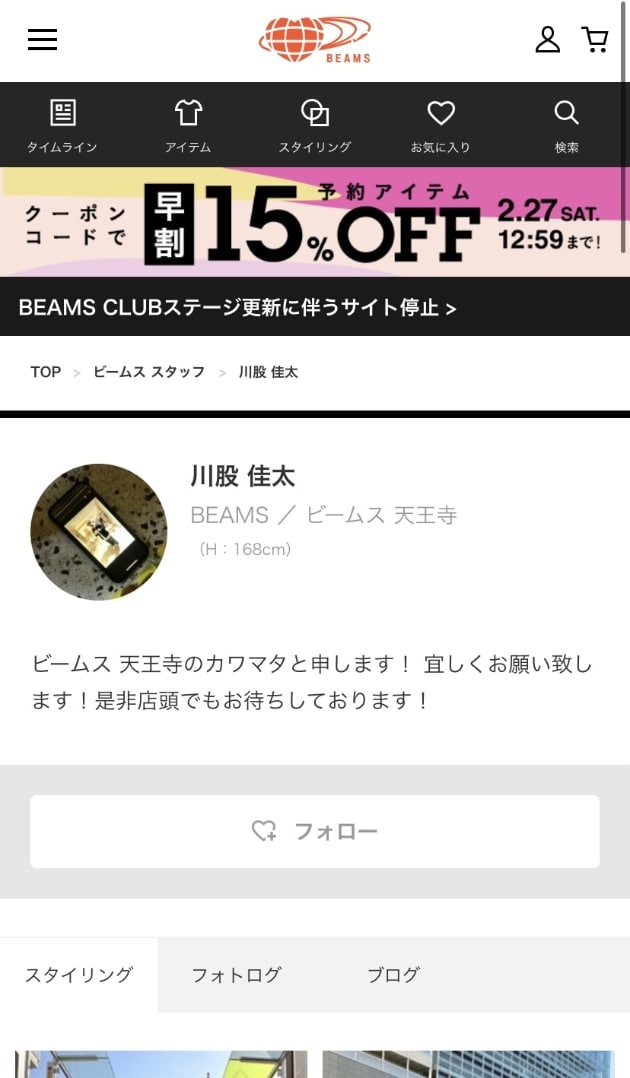Viewport: 630px width, 1078px height.
Task: Open BEAMS CLUB site suspension notice
Action: pyautogui.click(x=238, y=307)
